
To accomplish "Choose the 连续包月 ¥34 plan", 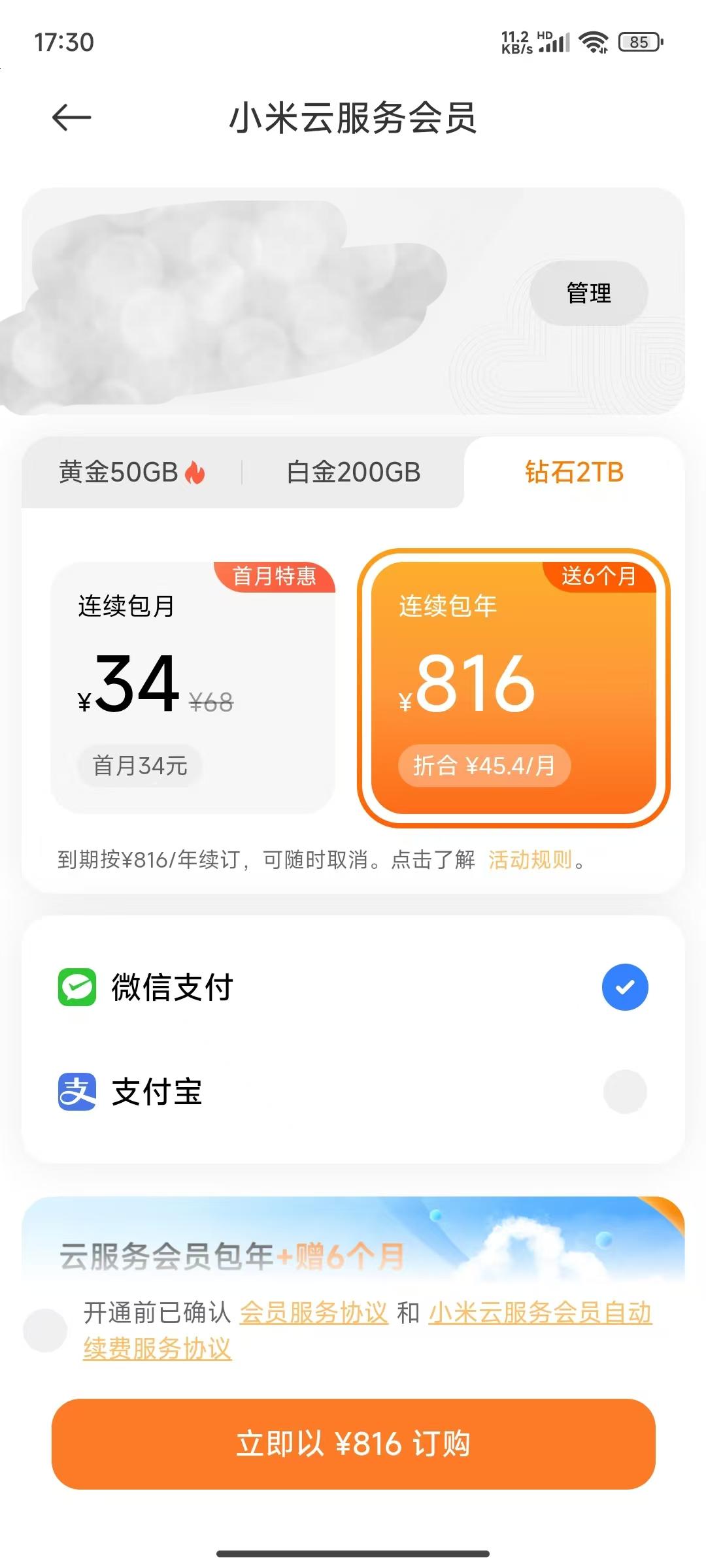I will (x=193, y=687).
